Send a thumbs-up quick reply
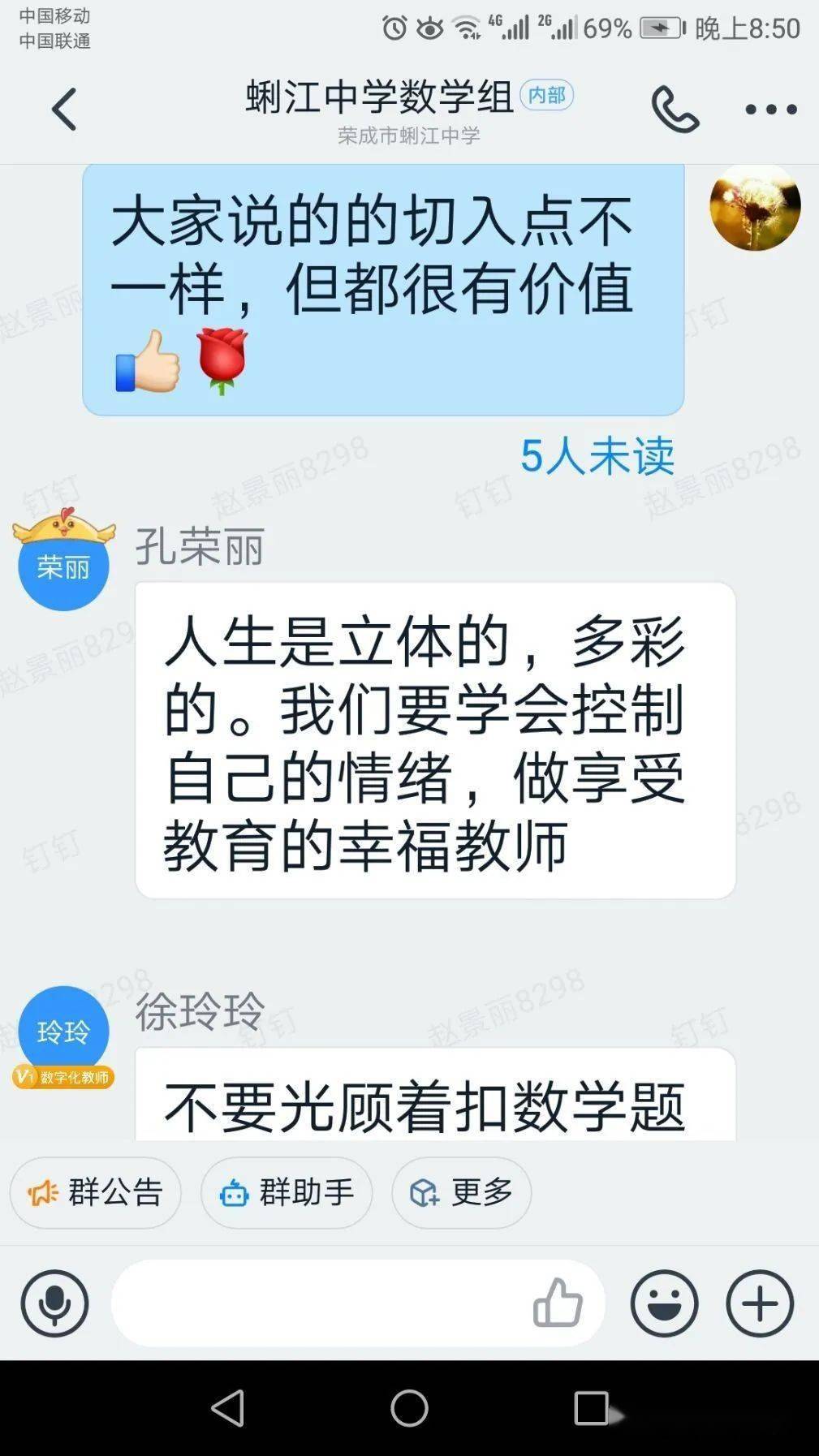This screenshot has width=819, height=1456. [x=558, y=1303]
